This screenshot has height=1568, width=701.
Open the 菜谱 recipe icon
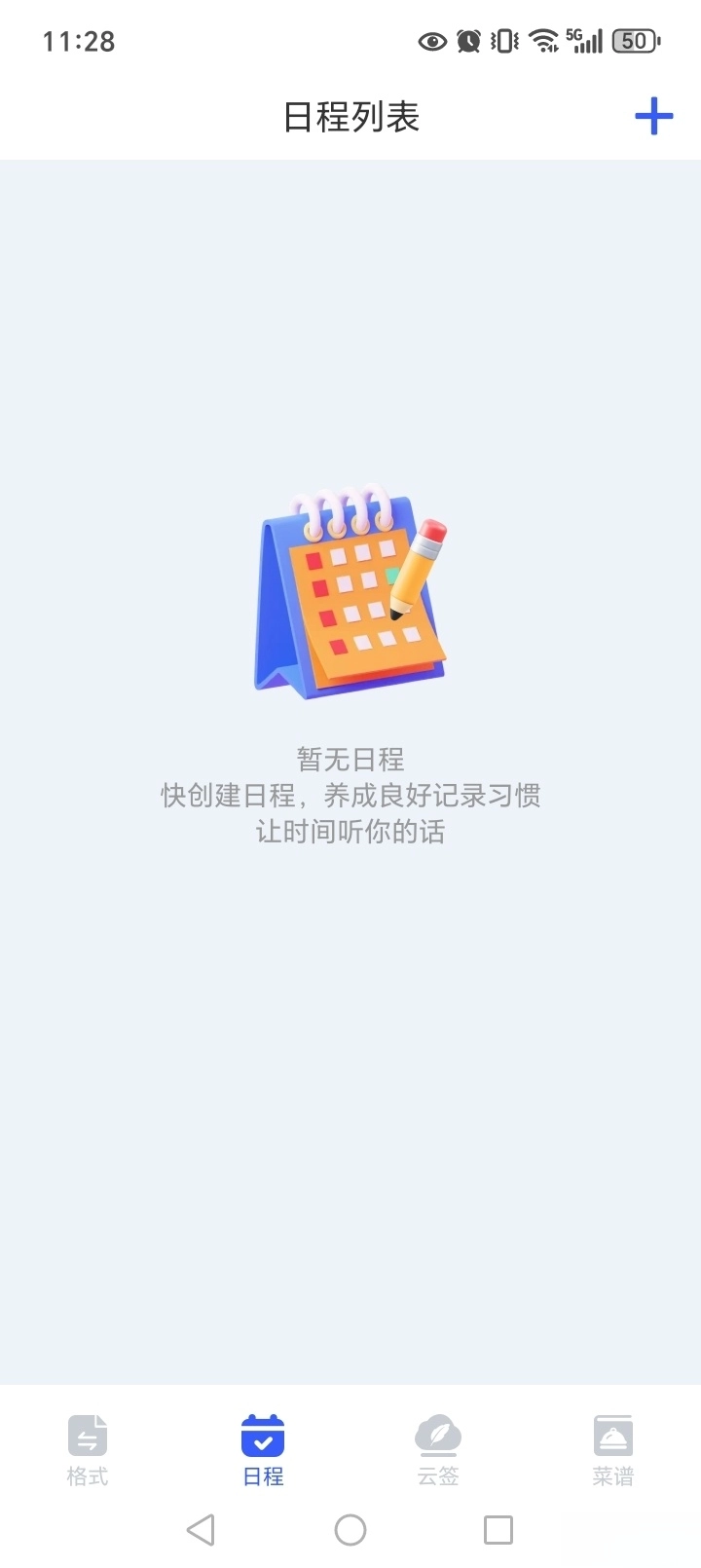click(x=612, y=1436)
